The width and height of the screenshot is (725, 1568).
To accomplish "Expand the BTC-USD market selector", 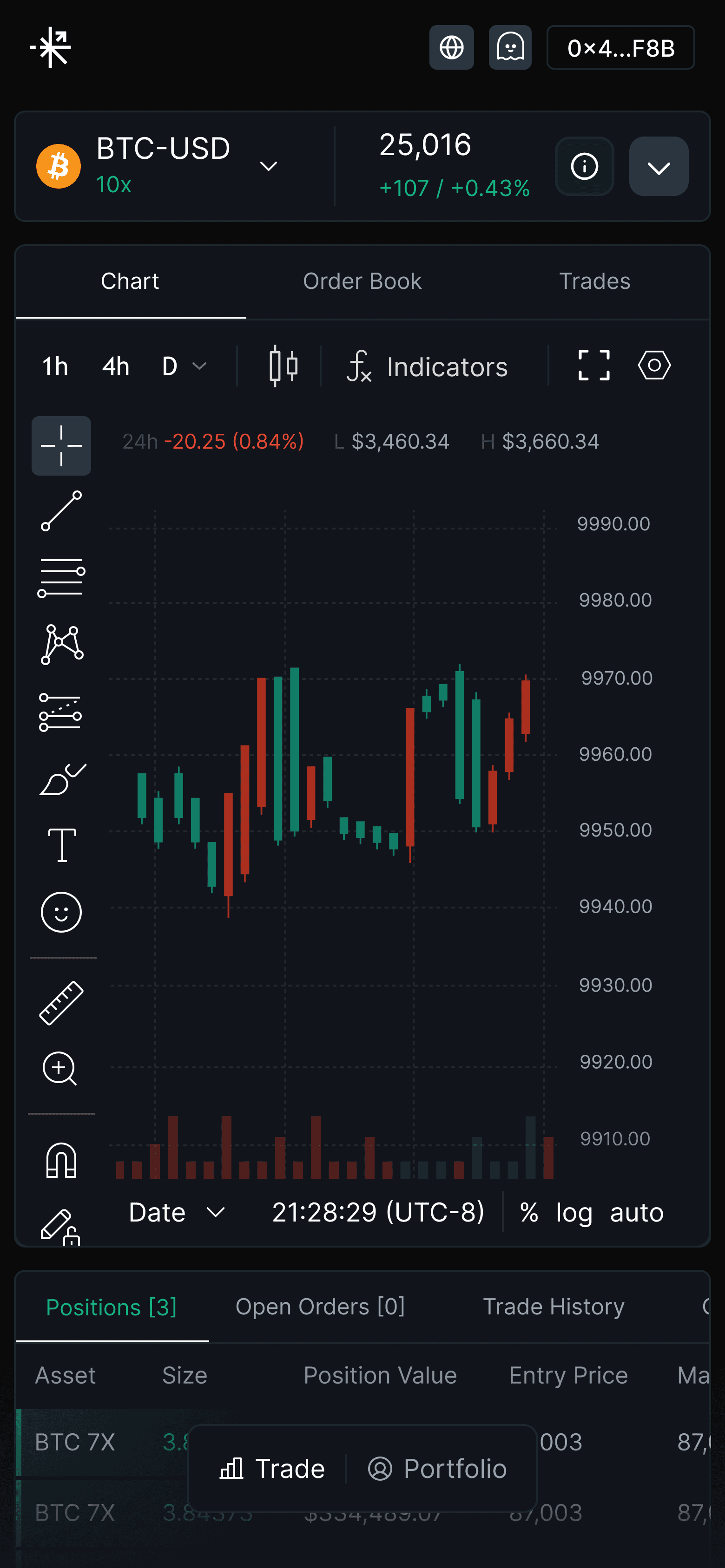I will 268,166.
